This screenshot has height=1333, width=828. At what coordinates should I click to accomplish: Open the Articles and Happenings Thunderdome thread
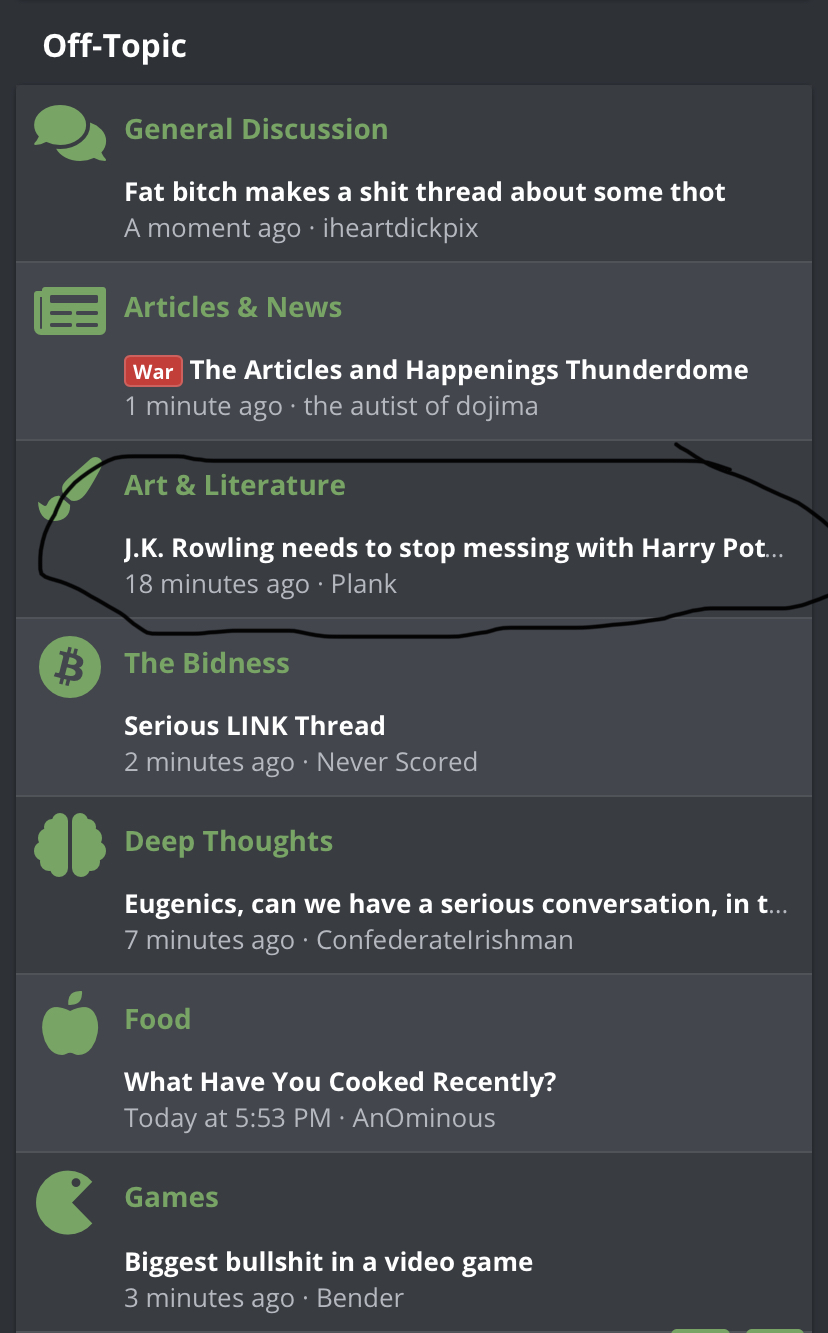click(469, 371)
